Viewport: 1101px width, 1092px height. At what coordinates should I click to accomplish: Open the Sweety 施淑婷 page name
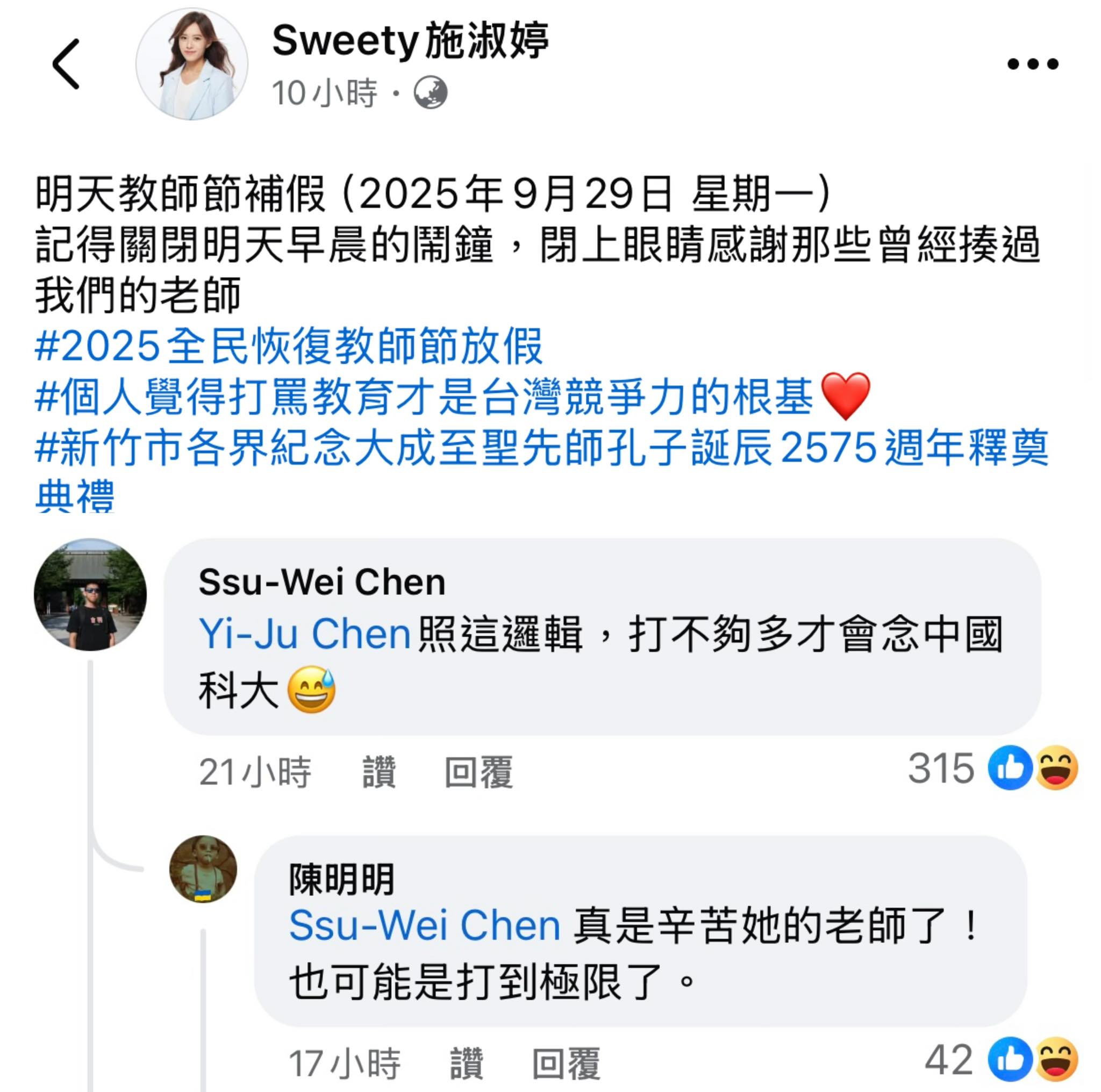[410, 41]
